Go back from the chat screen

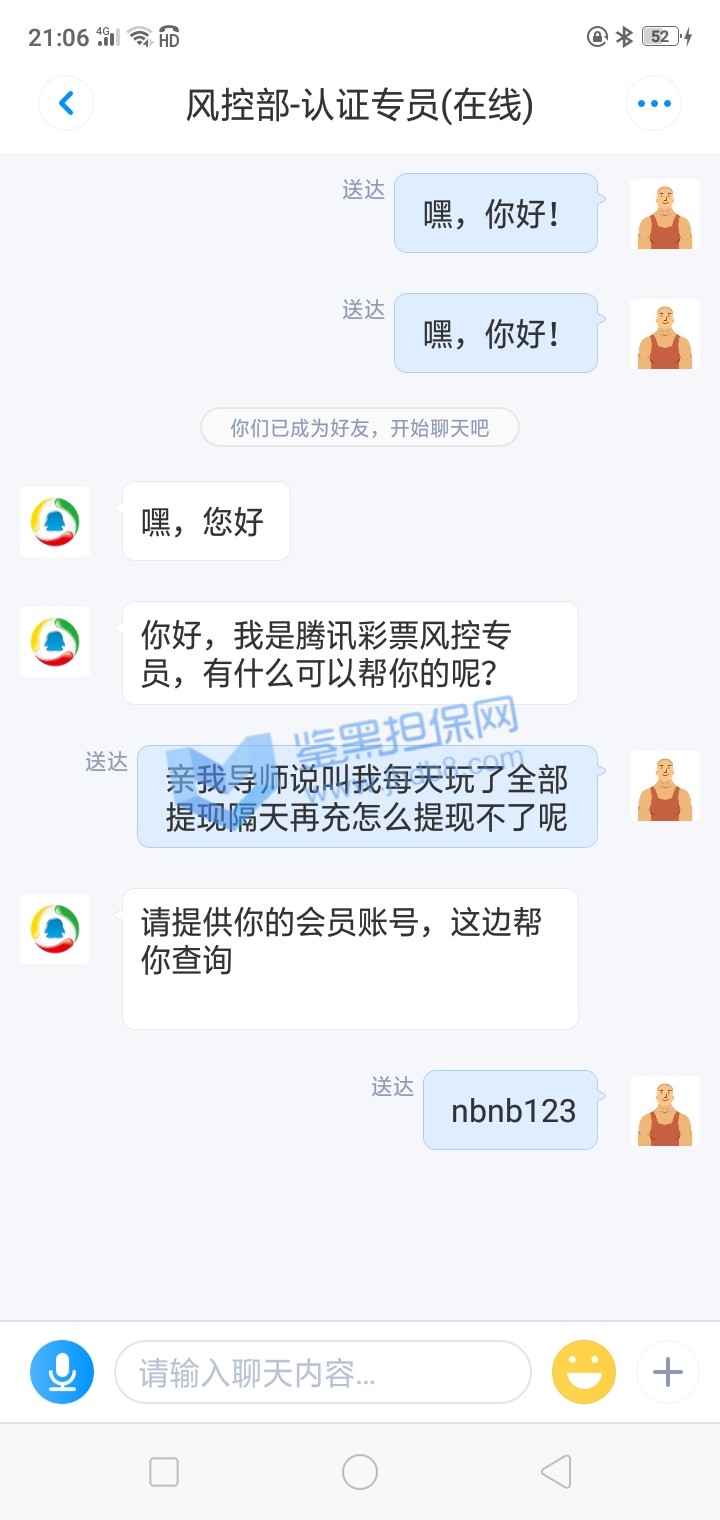coord(66,103)
